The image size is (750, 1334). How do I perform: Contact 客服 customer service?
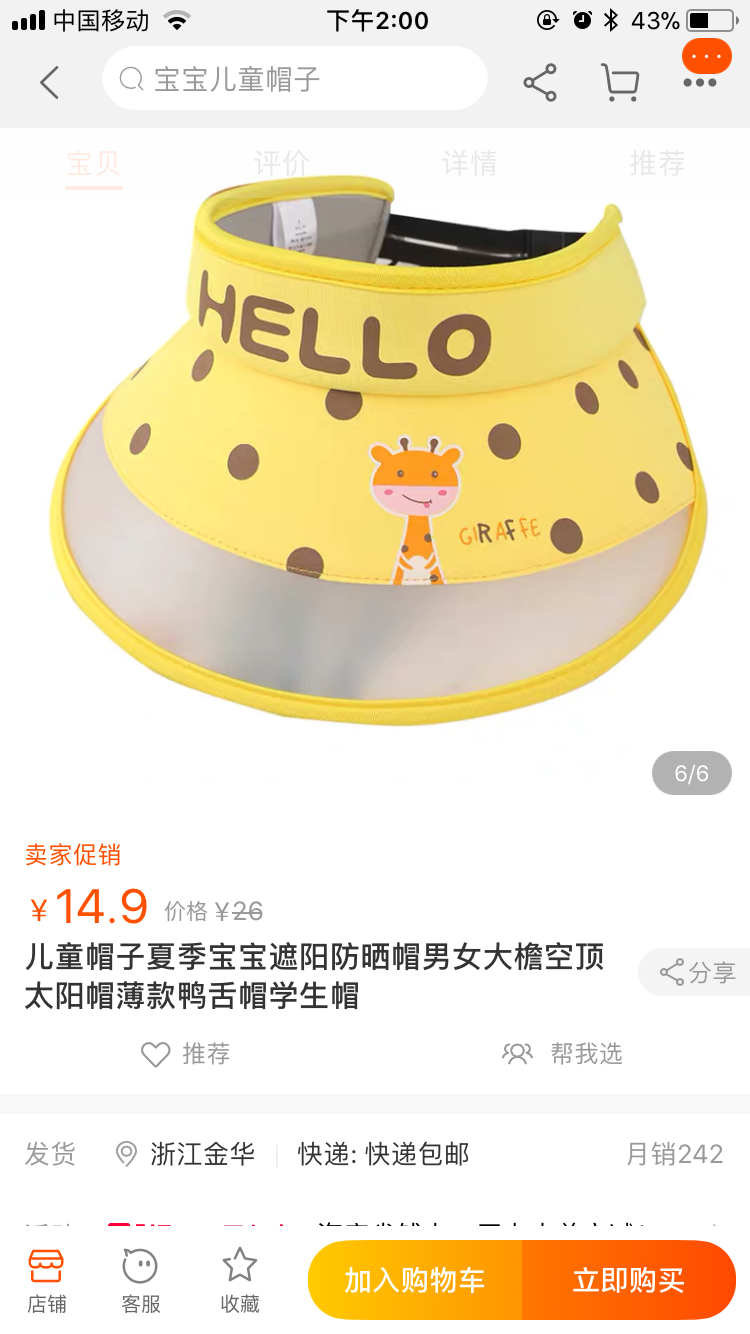tap(141, 1280)
